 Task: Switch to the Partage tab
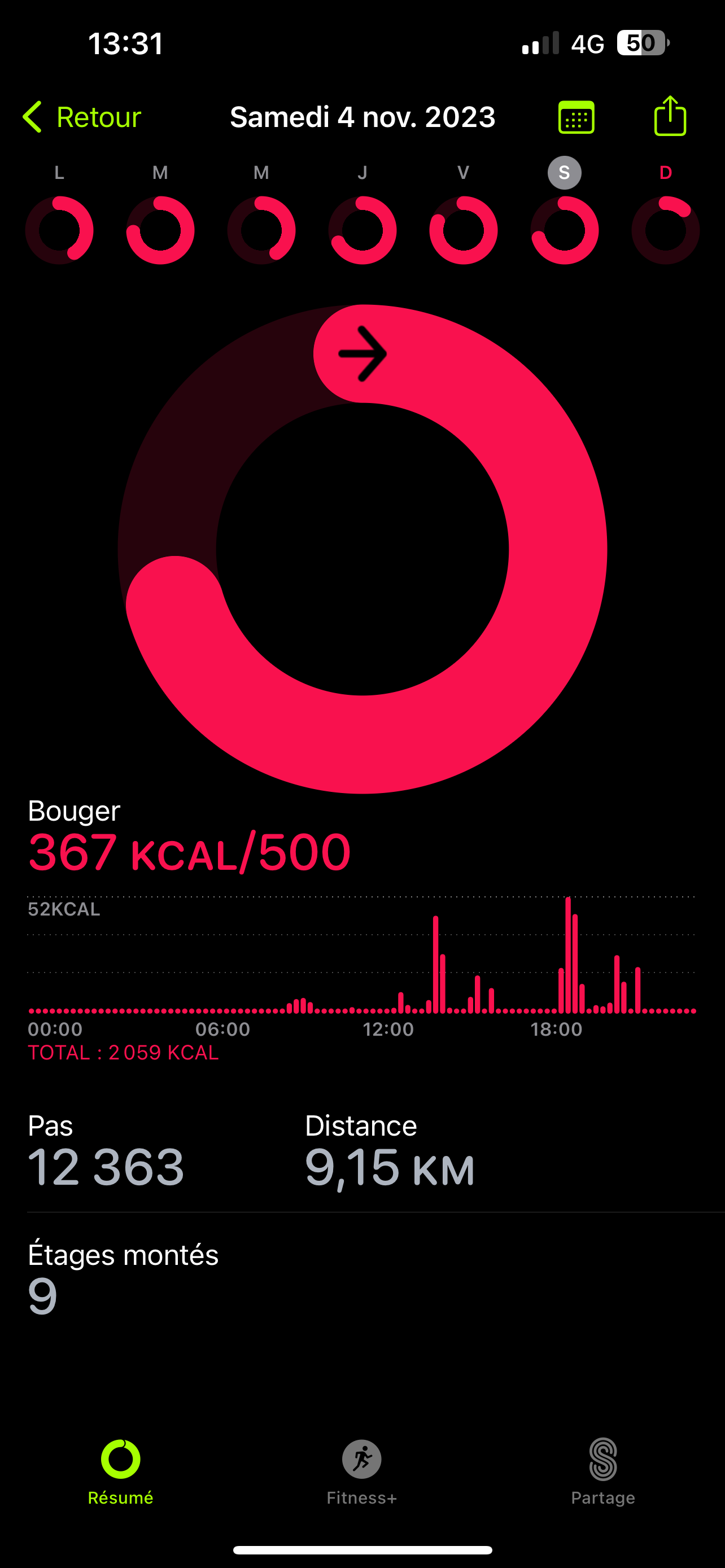pyautogui.click(x=602, y=1472)
